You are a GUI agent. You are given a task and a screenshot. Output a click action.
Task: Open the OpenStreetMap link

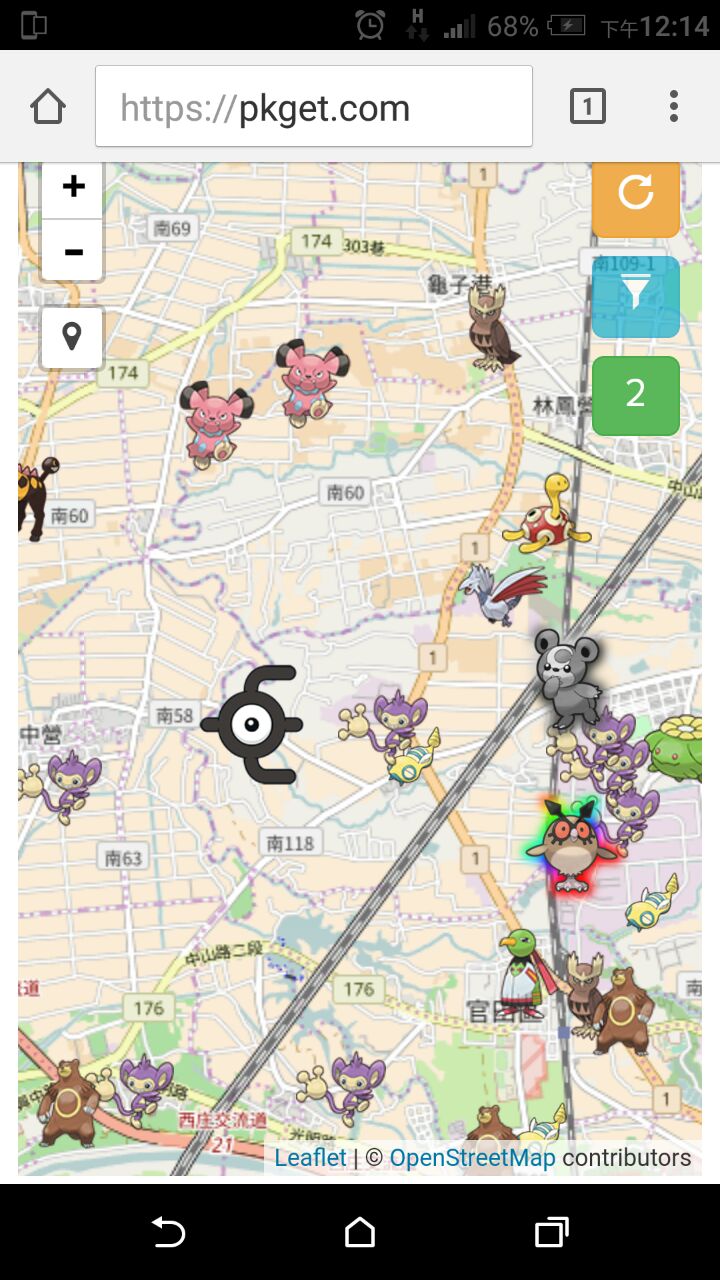click(472, 1158)
